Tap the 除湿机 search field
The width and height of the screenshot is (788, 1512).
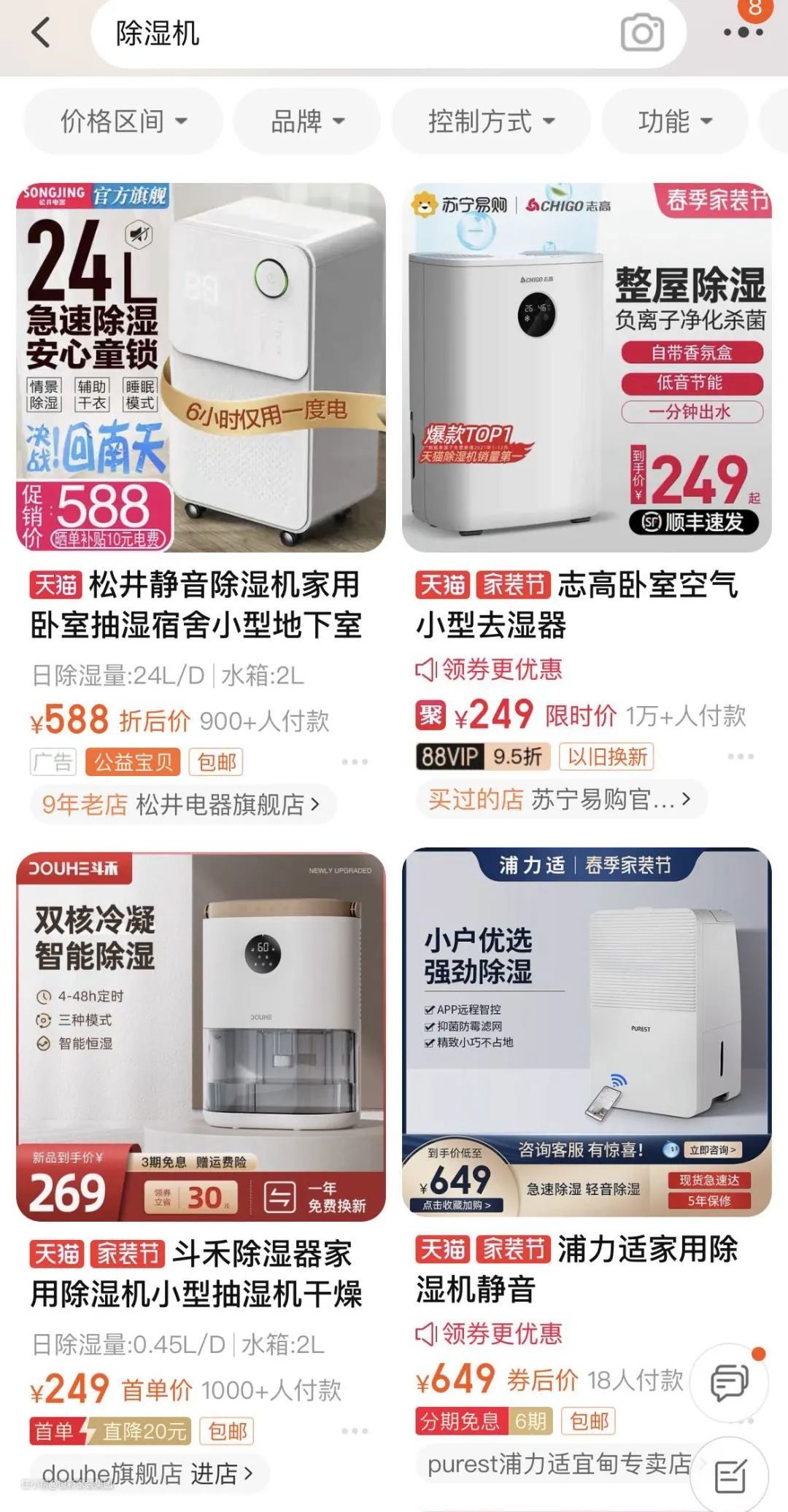coord(350,34)
